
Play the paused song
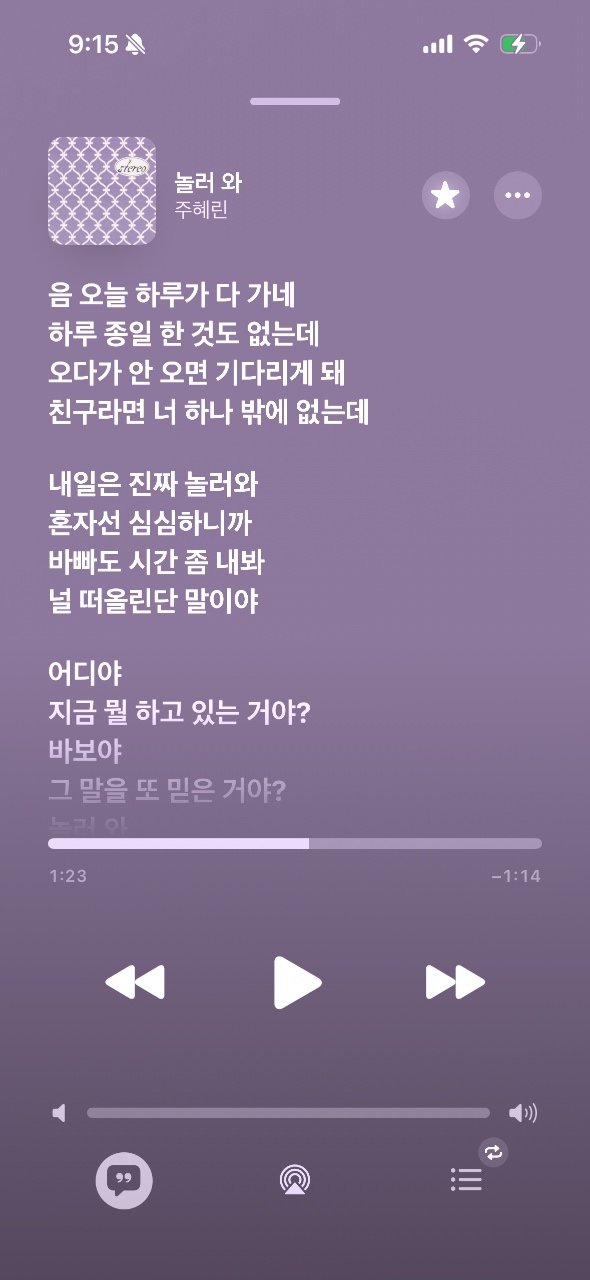coord(297,982)
